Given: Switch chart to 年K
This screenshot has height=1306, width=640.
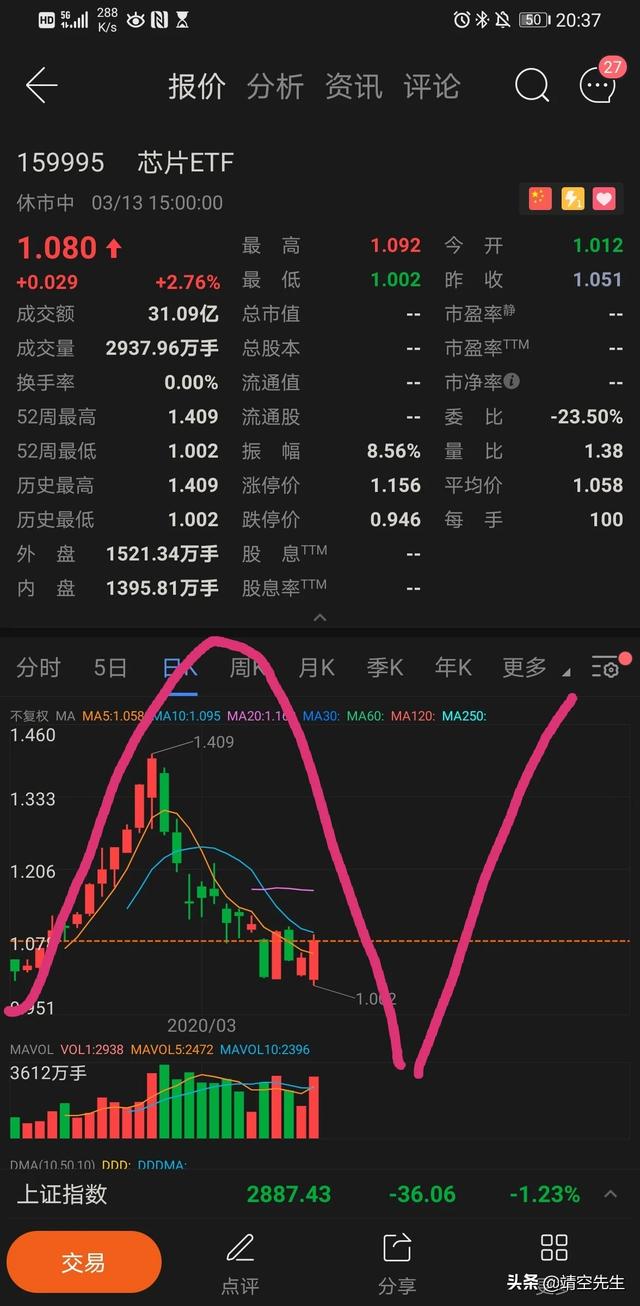Looking at the screenshot, I should (453, 667).
